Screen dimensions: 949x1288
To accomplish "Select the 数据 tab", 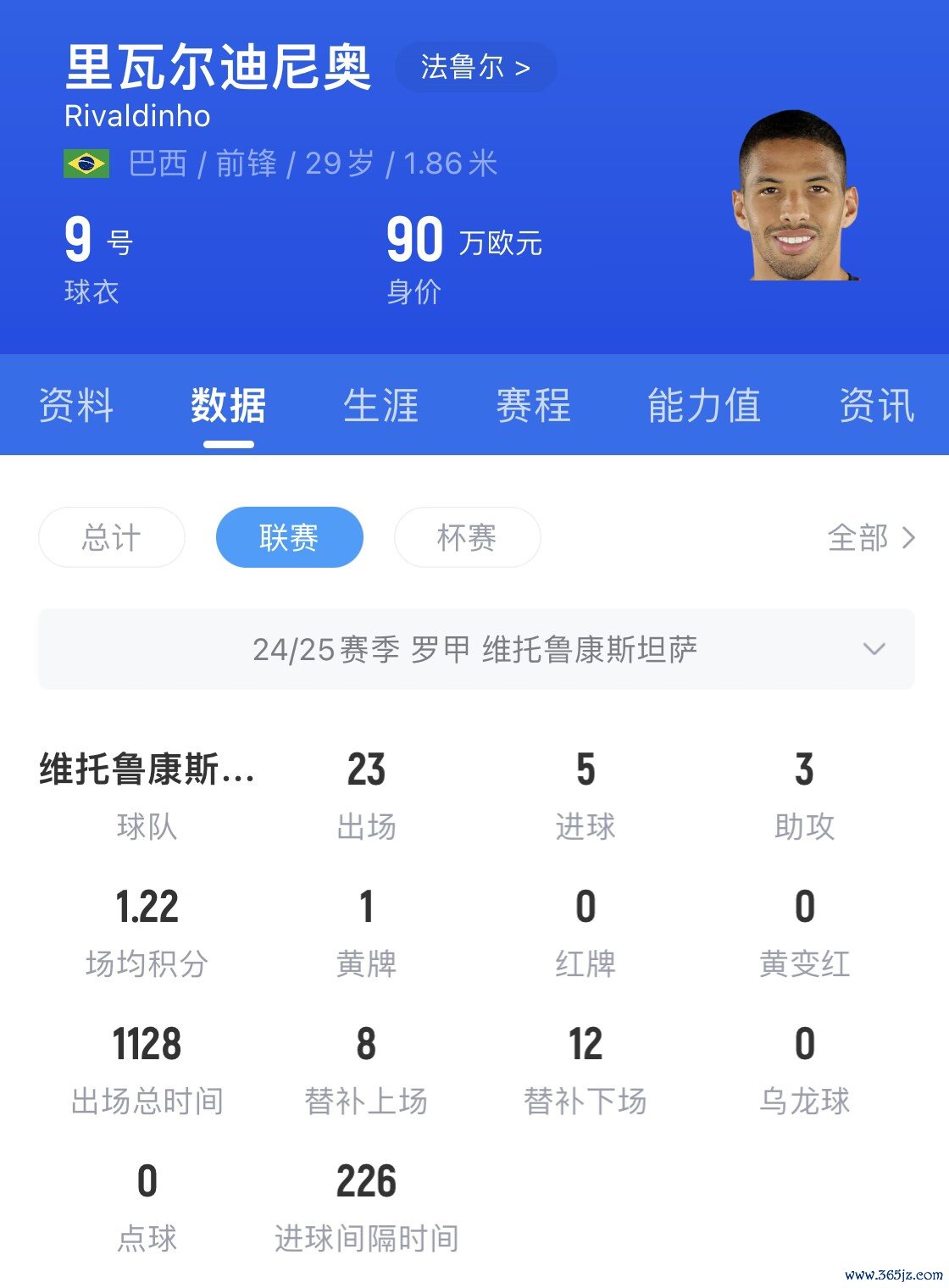I will click(228, 405).
